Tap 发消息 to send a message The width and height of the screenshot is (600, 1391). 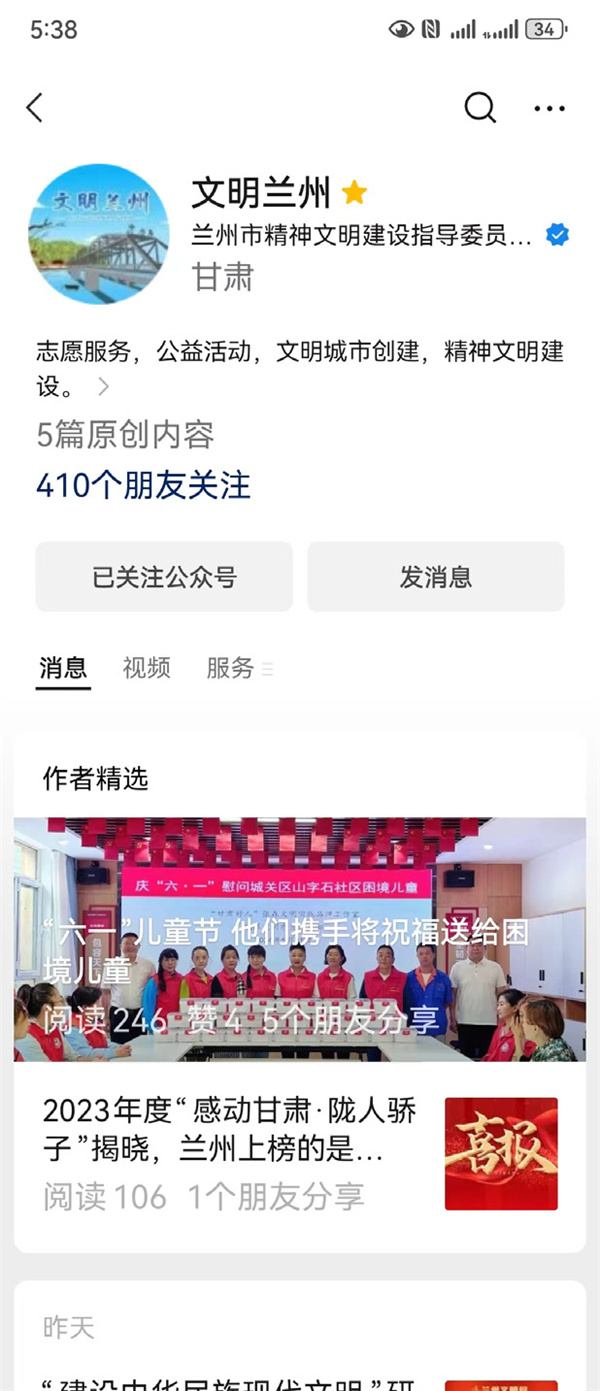coord(435,577)
